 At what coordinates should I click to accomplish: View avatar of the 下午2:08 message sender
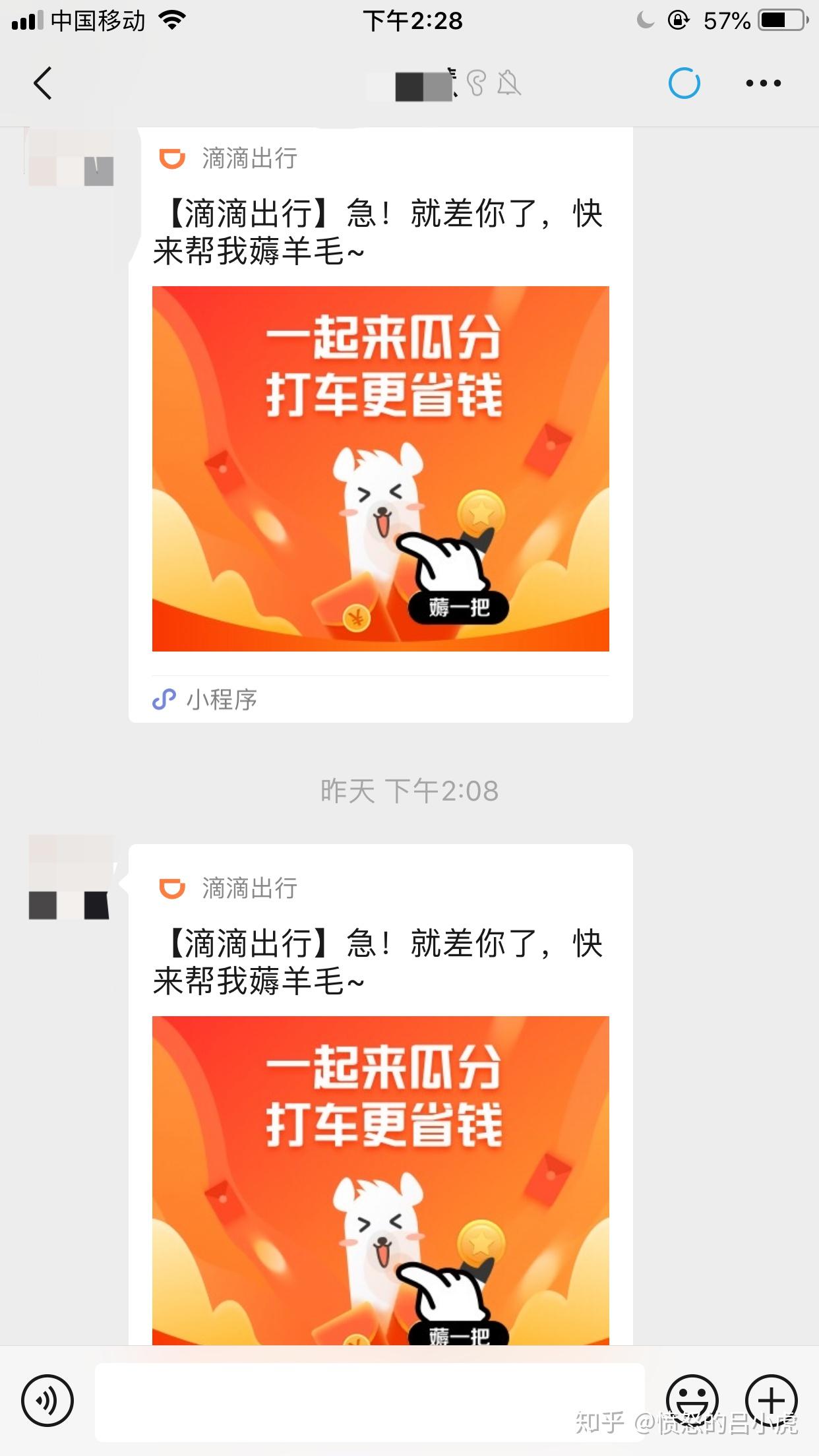(x=70, y=877)
